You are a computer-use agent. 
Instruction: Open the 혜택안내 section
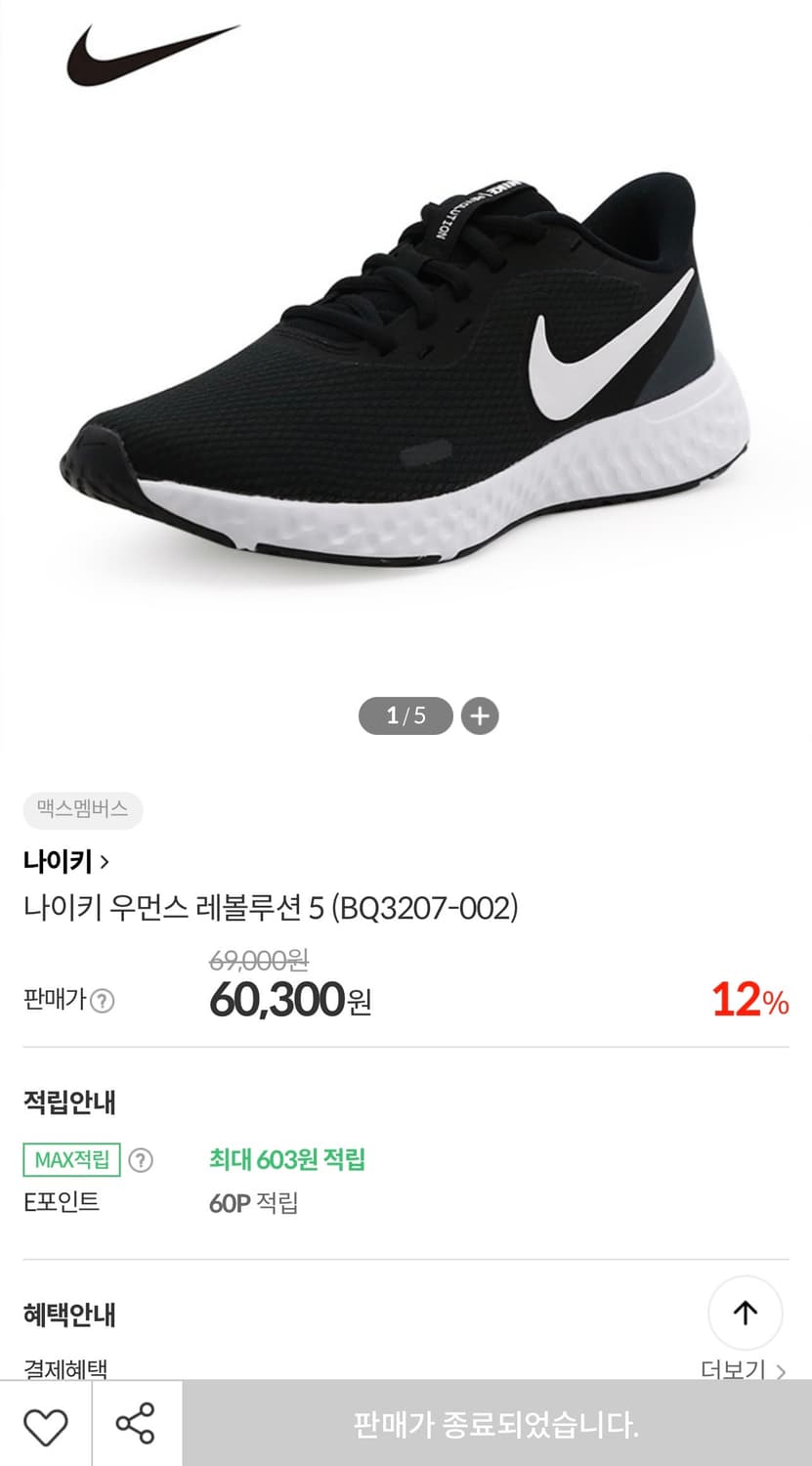point(66,1315)
